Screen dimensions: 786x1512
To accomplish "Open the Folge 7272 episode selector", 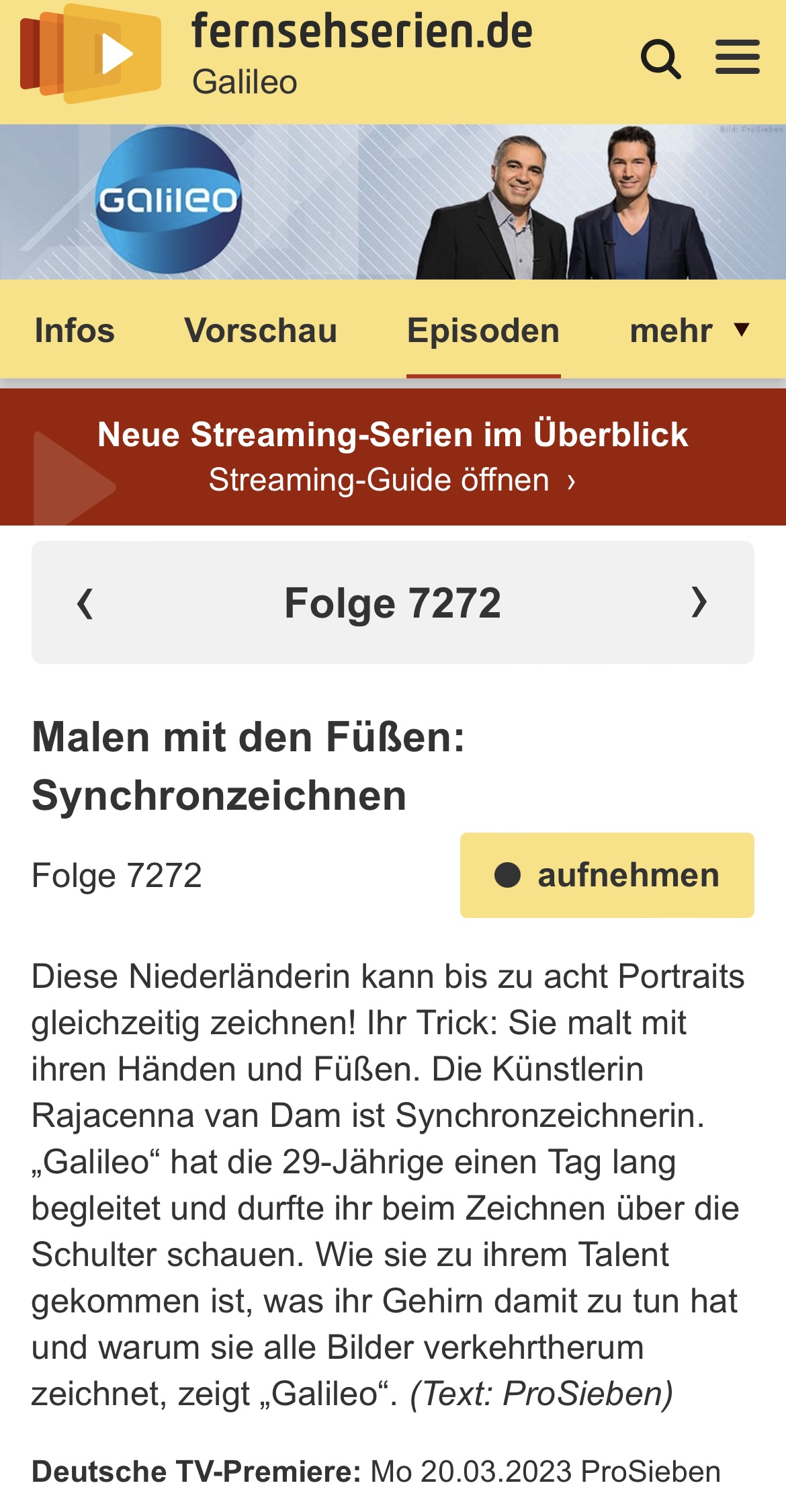I will tap(393, 603).
